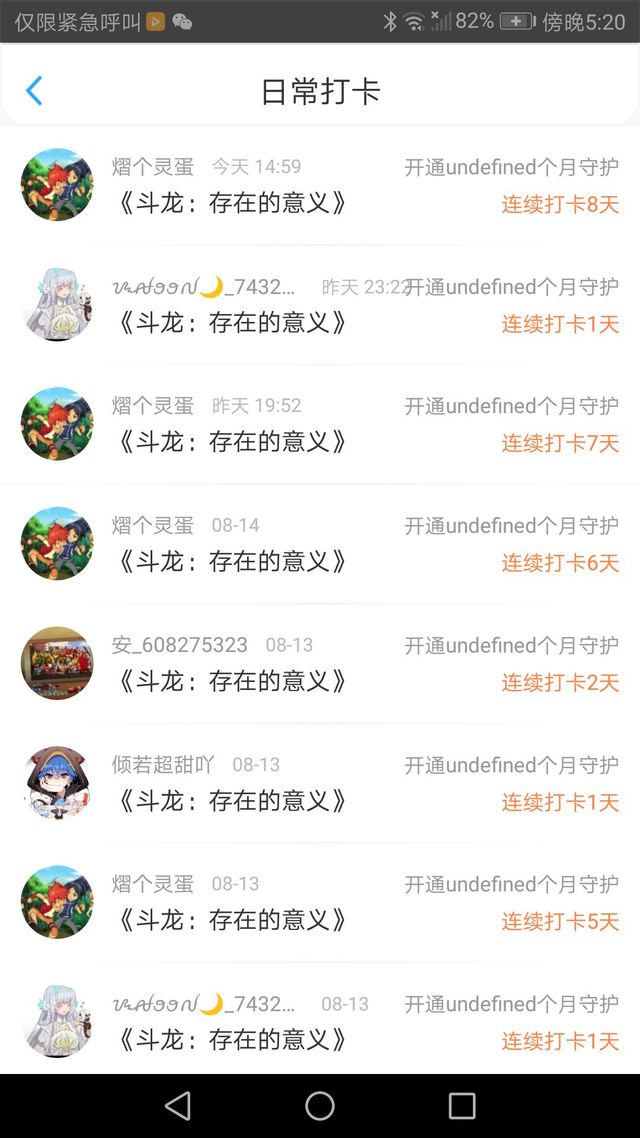
Task: Tap system home button
Action: point(320,1105)
